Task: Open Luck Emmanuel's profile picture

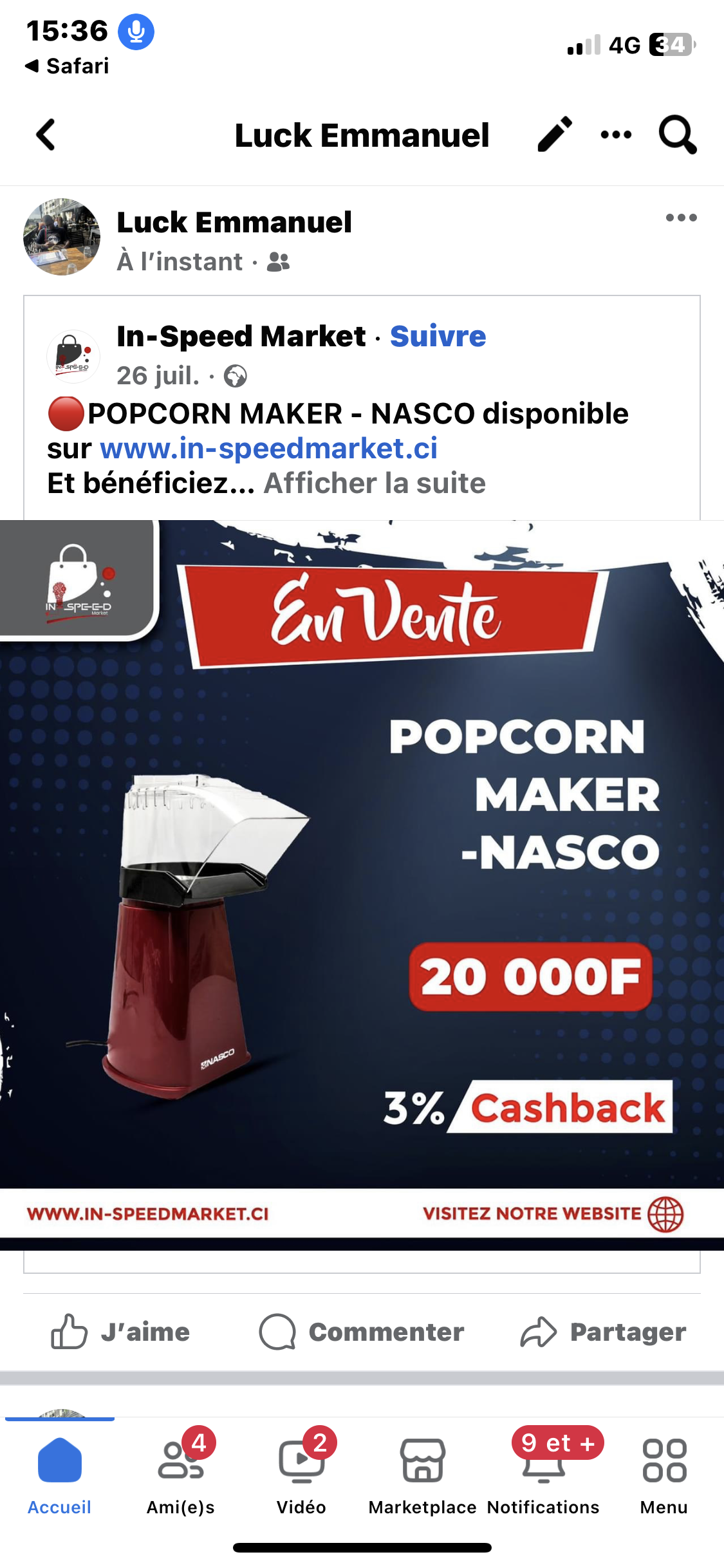Action: point(62,237)
